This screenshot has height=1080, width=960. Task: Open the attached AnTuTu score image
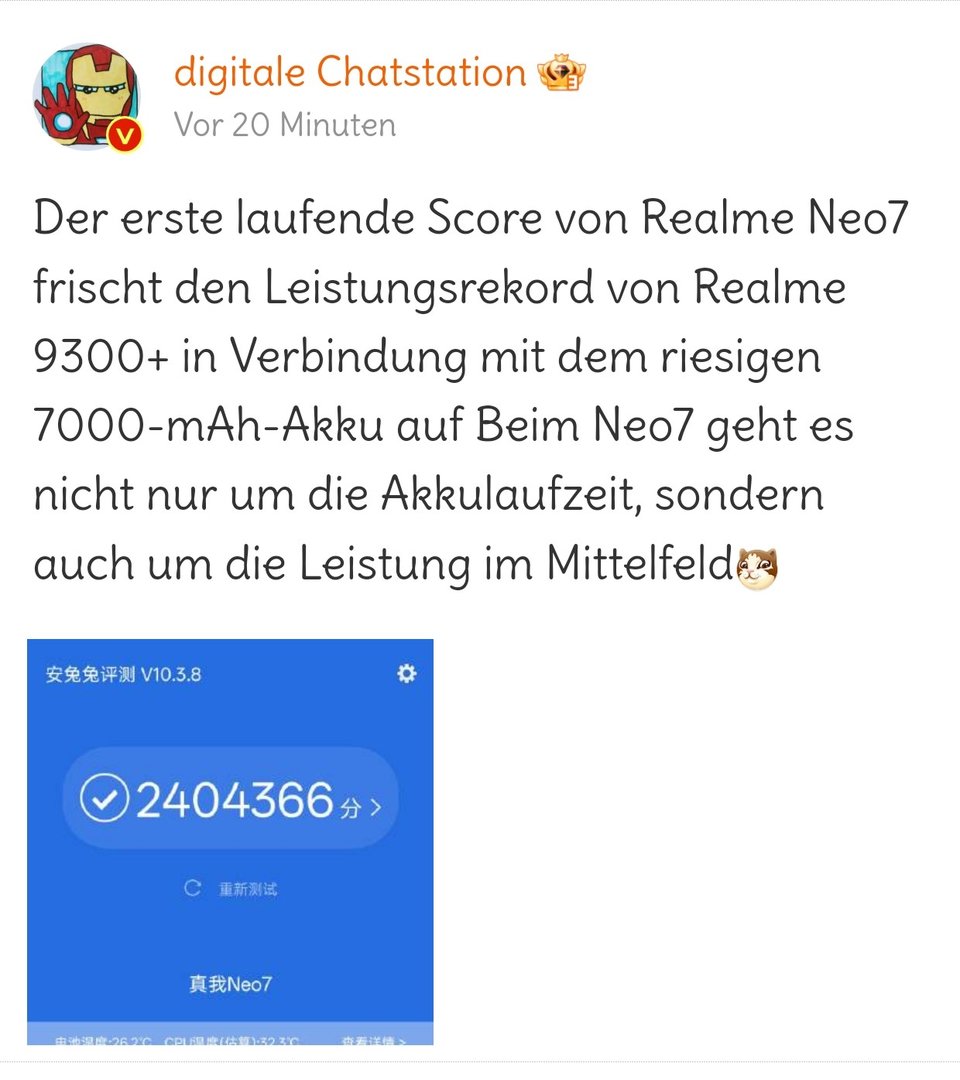(x=230, y=840)
